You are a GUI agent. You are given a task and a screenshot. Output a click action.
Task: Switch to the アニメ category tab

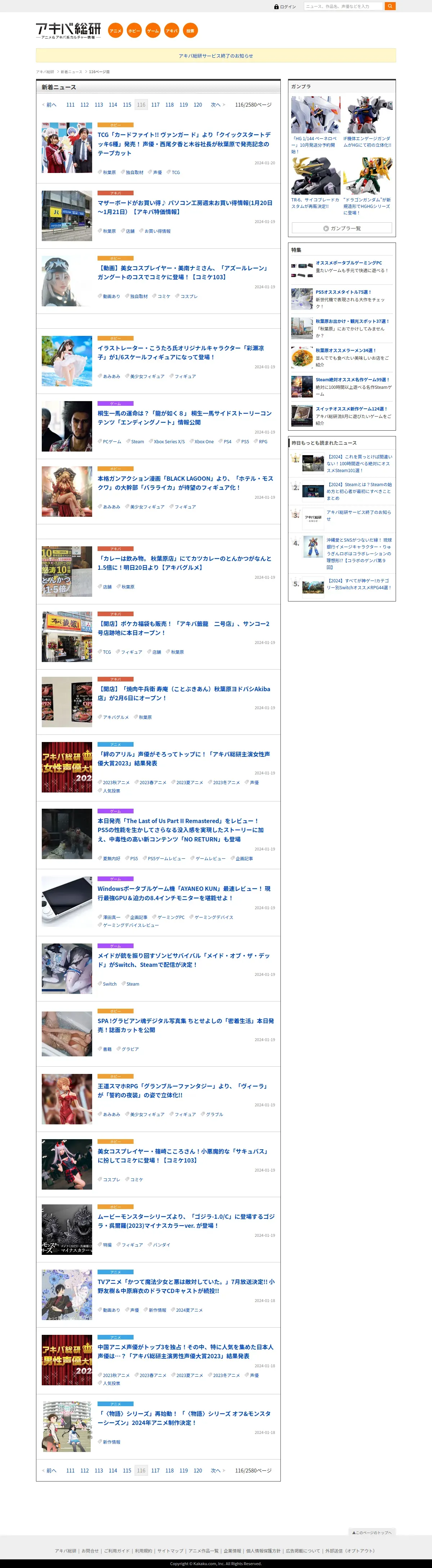115,30
